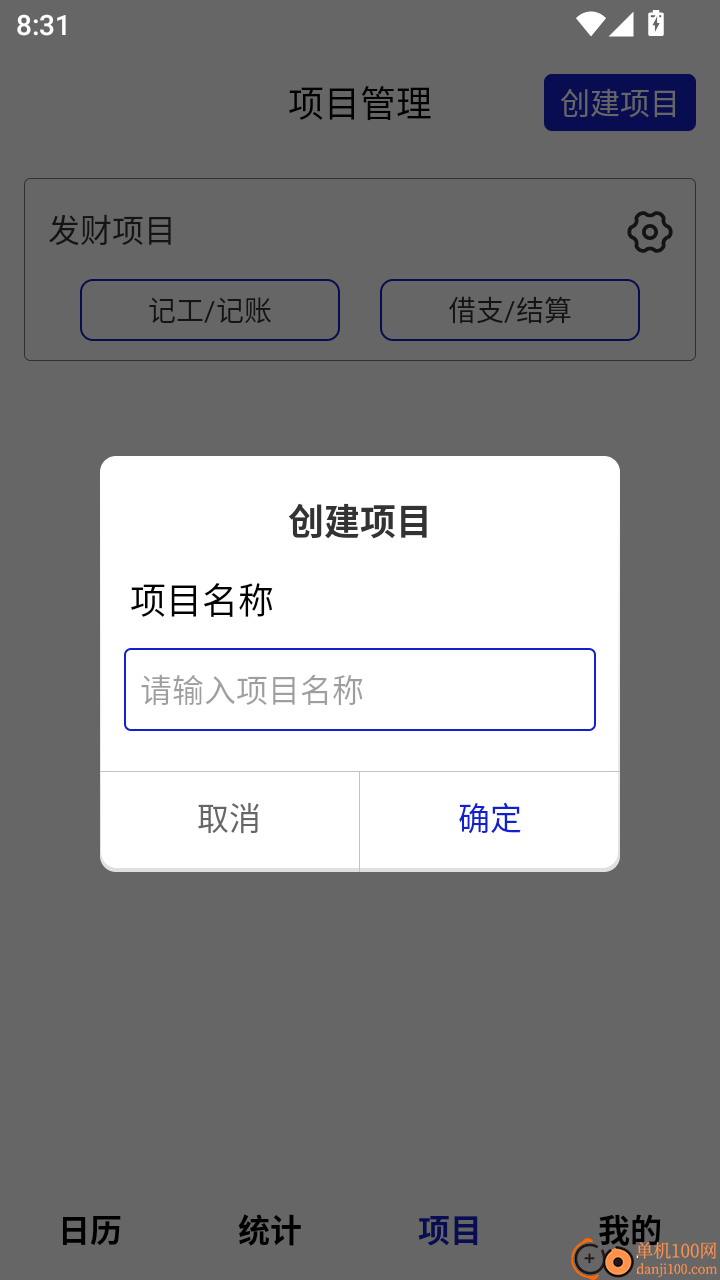Cancel the dialog with 取消
Viewport: 720px width, 1280px height.
[230, 820]
